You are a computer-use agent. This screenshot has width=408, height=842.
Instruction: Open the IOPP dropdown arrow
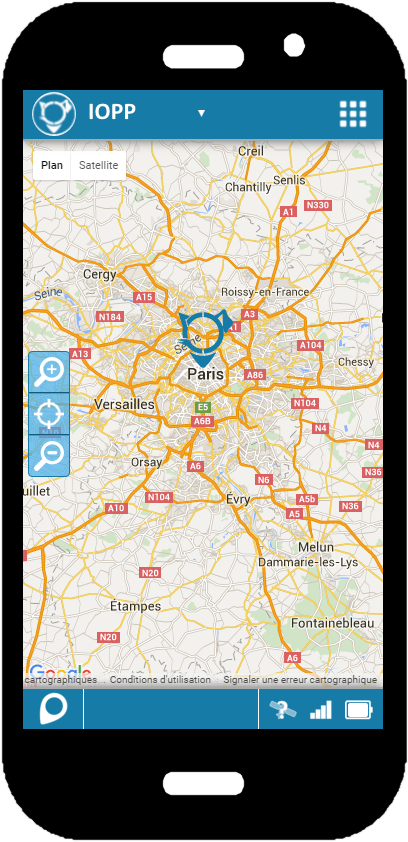tap(201, 113)
